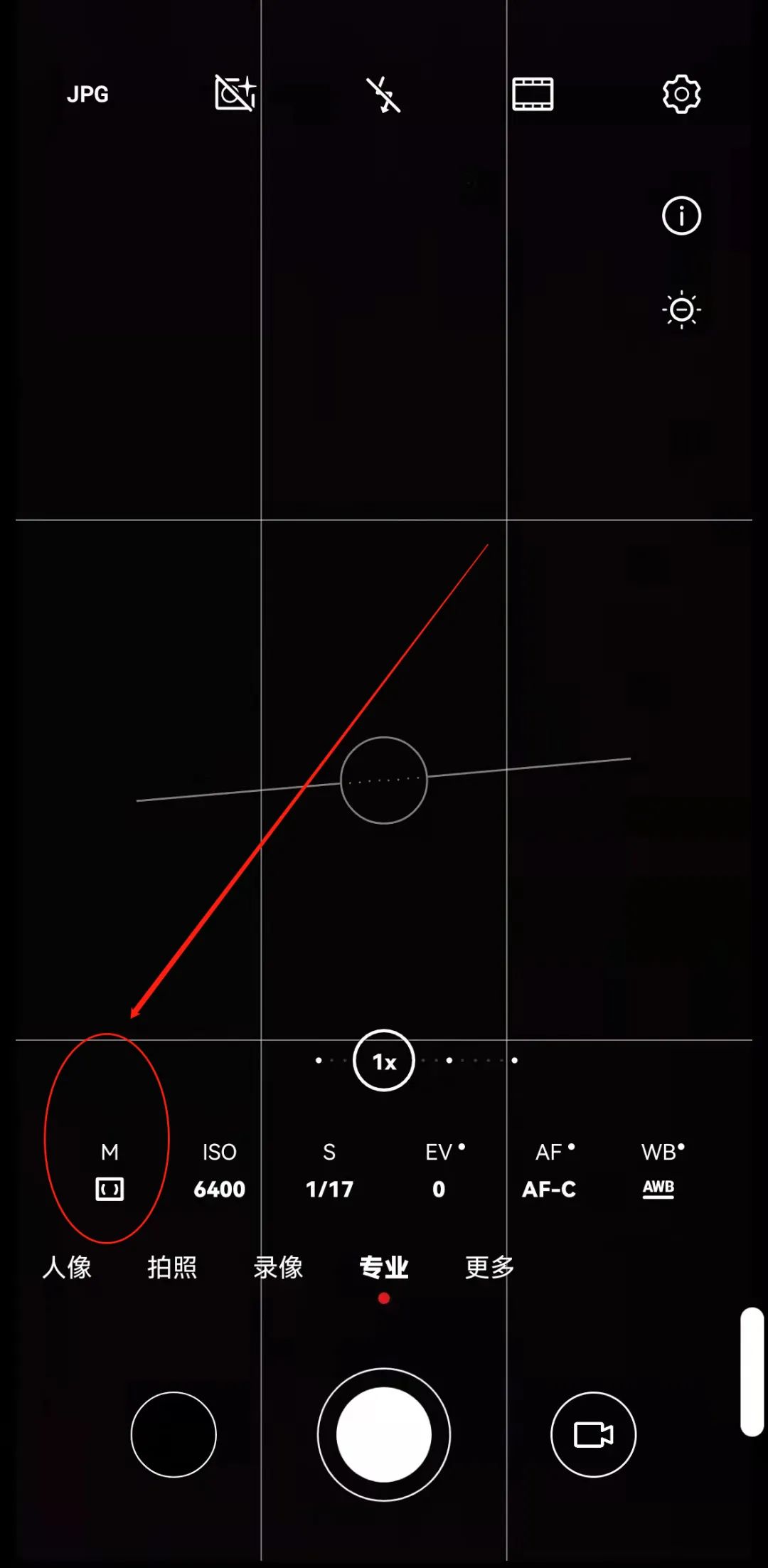Open the EV exposure compensation setting
This screenshot has width=768, height=1568.
[x=439, y=1170]
